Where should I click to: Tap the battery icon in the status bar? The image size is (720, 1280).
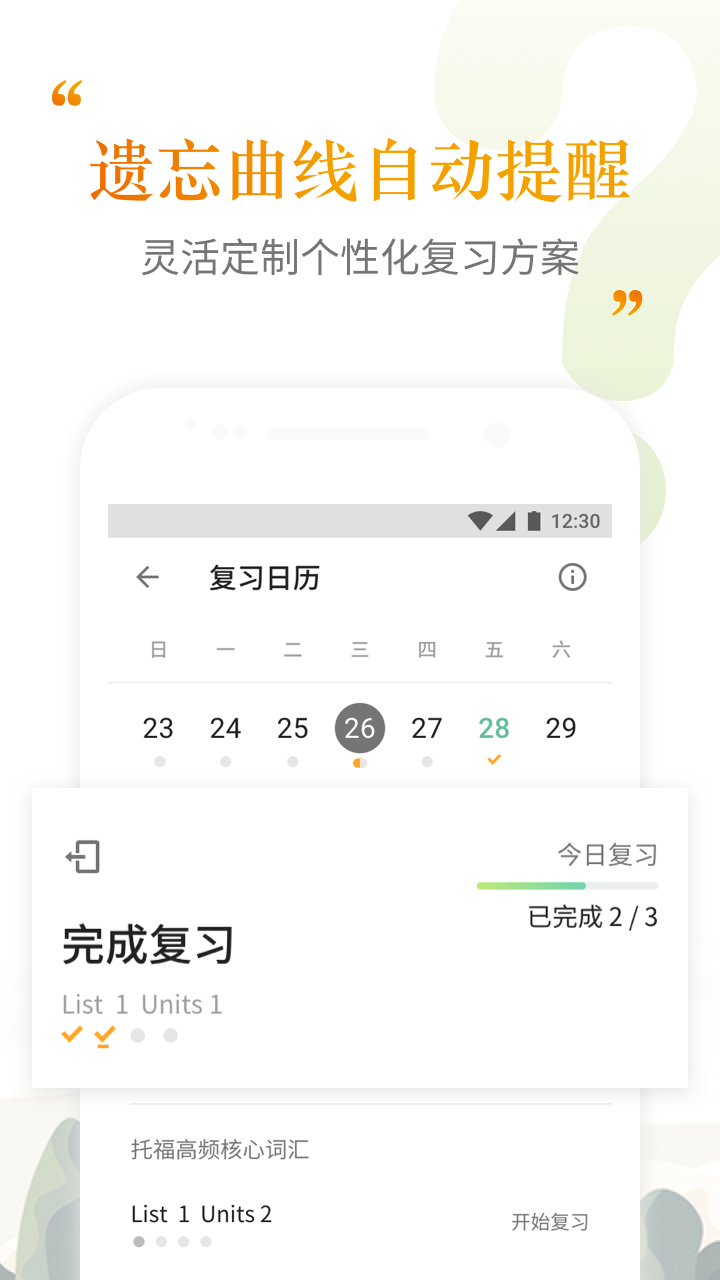pyautogui.click(x=535, y=520)
